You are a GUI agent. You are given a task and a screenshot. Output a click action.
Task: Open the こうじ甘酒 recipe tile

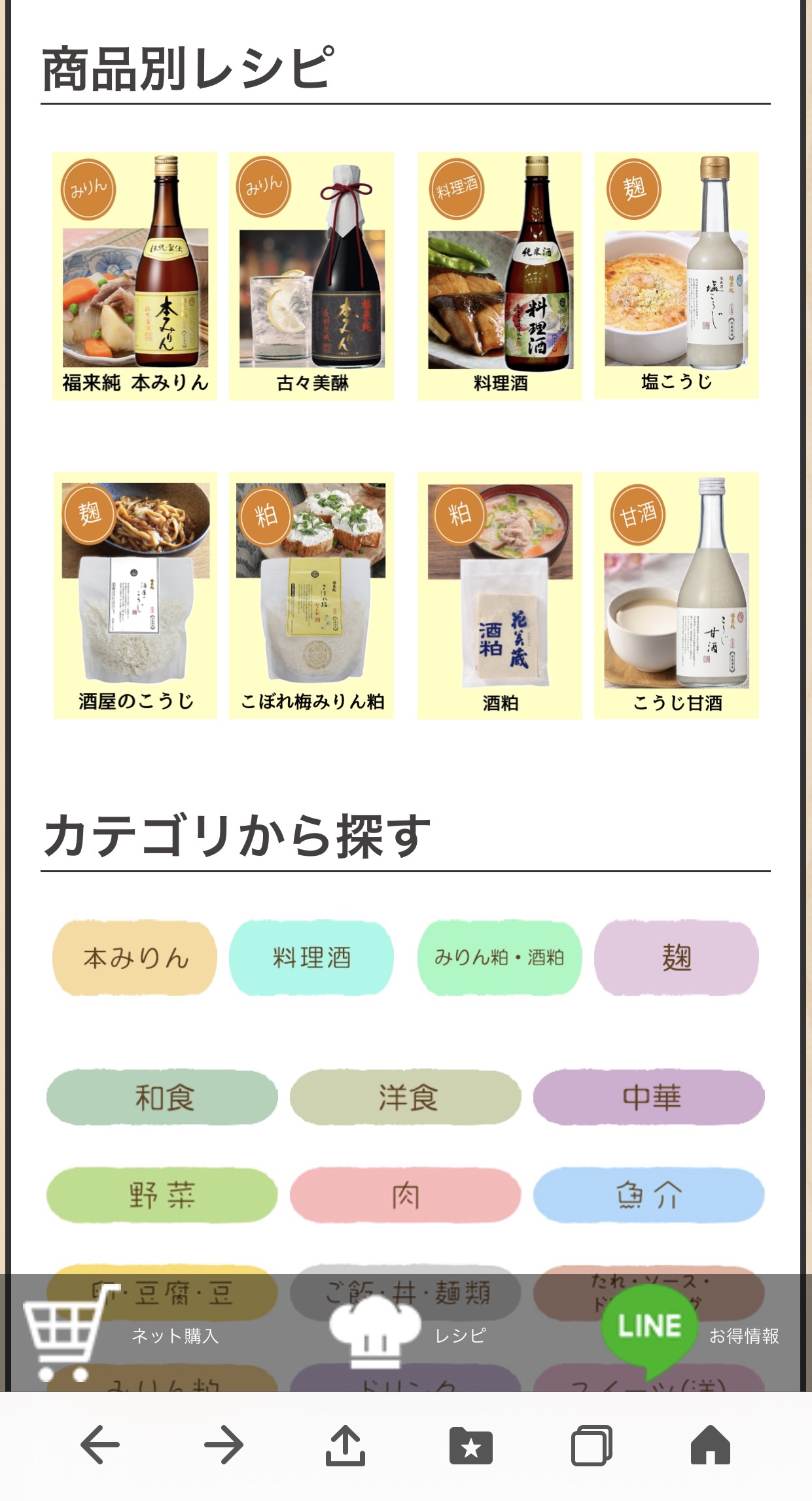(677, 595)
